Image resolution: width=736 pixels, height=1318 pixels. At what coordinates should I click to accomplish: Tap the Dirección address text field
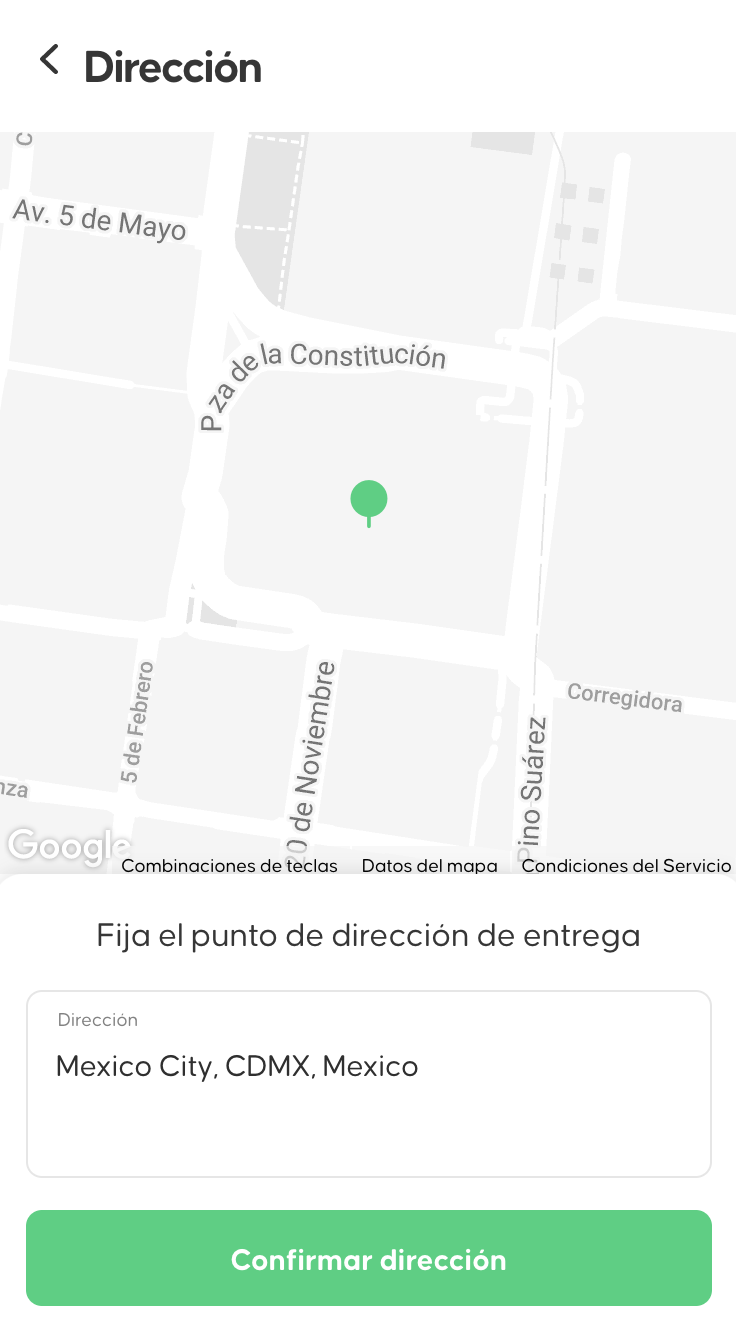[368, 1084]
